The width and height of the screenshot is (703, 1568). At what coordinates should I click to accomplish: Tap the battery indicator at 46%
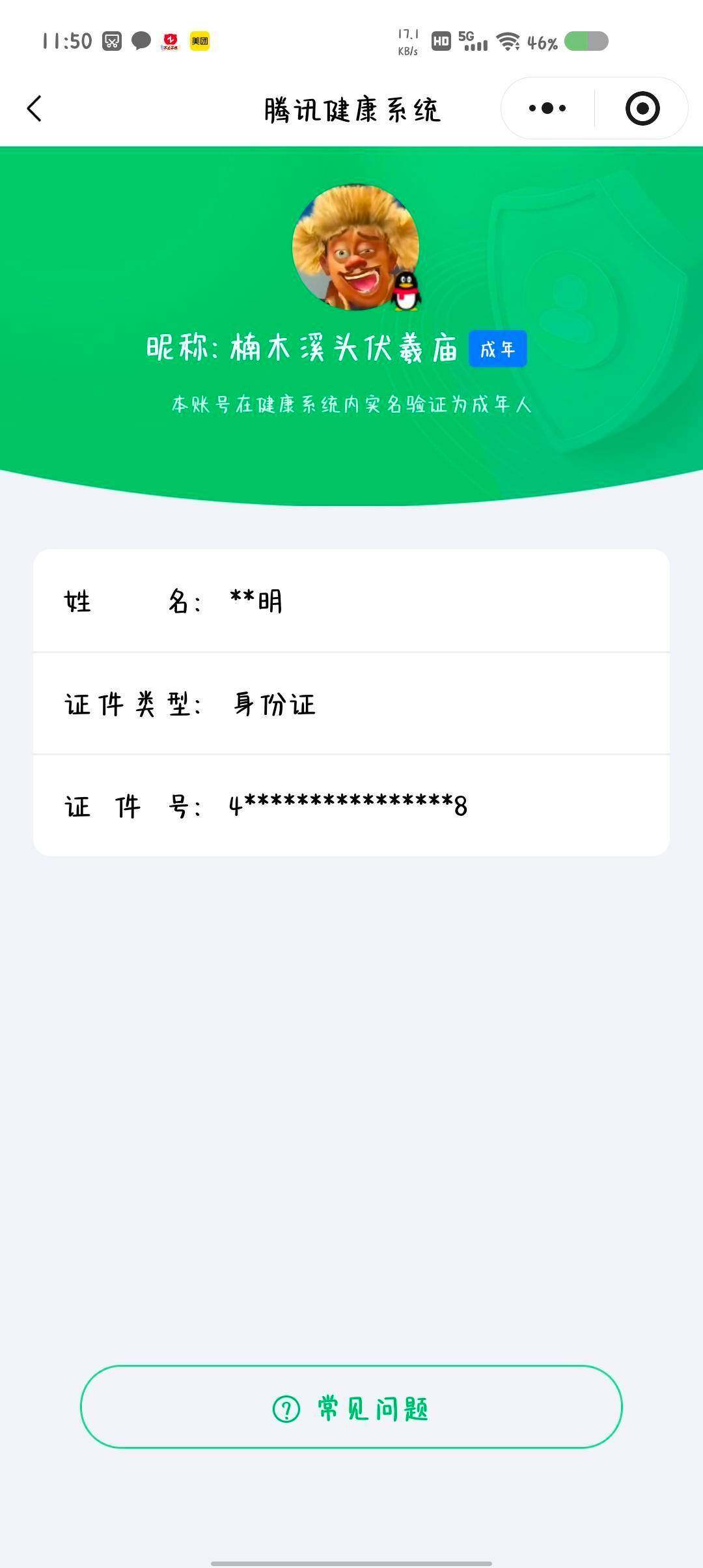(x=585, y=41)
